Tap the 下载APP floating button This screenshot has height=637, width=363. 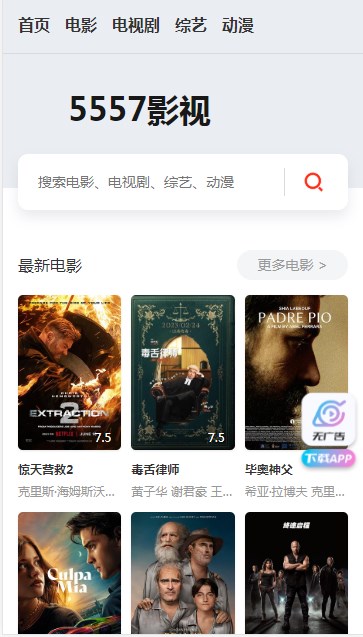point(328,458)
